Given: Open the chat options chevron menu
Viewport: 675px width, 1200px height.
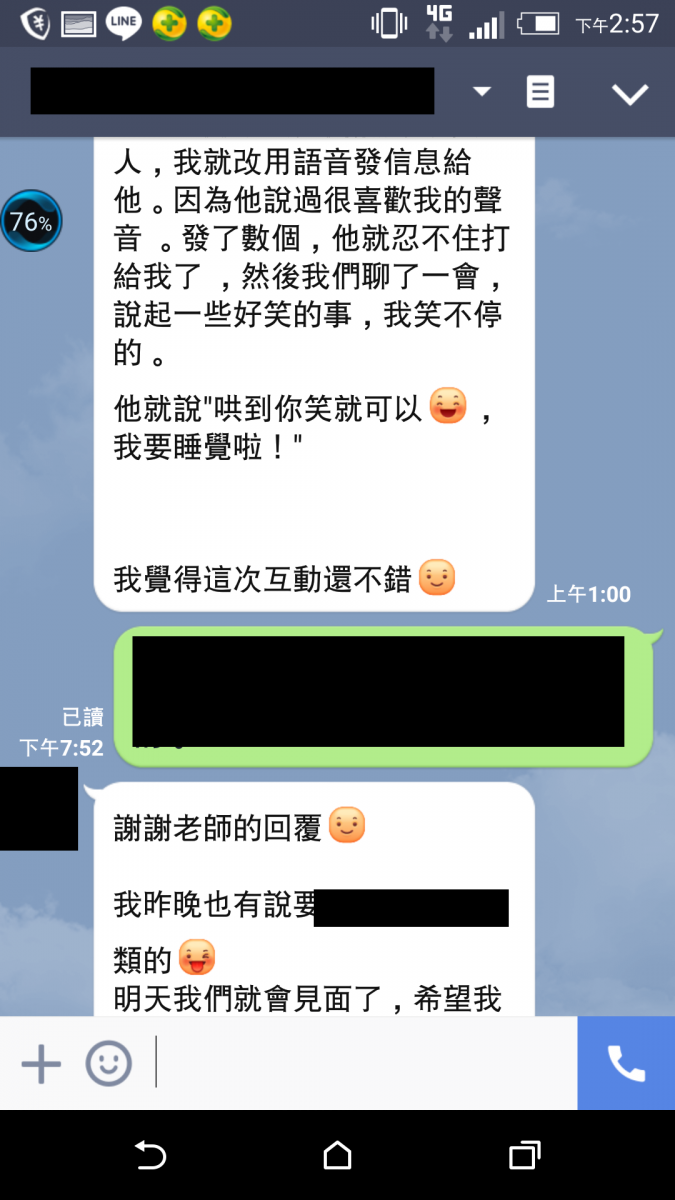Looking at the screenshot, I should pos(630,94).
